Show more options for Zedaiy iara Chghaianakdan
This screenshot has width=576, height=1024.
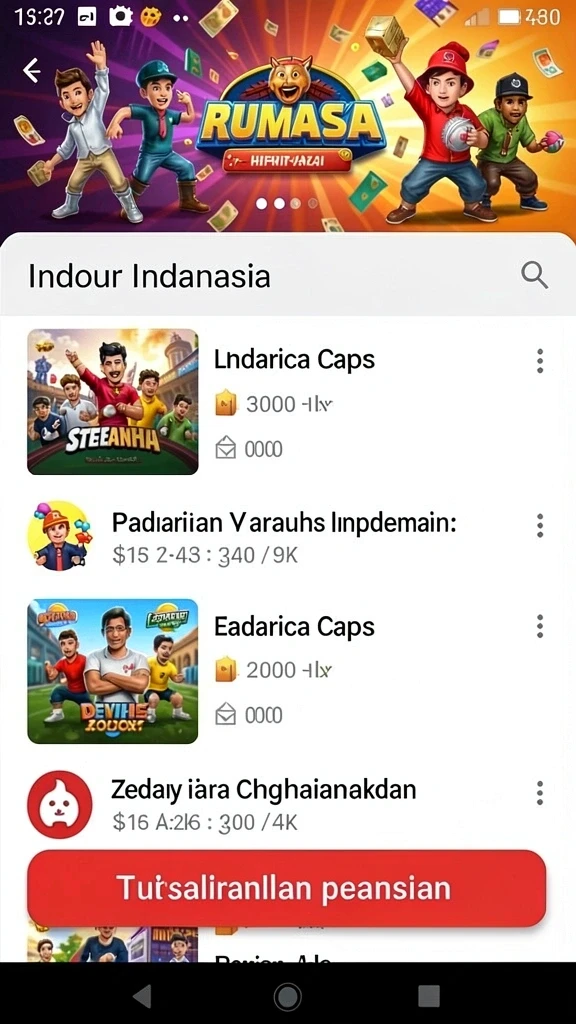539,793
